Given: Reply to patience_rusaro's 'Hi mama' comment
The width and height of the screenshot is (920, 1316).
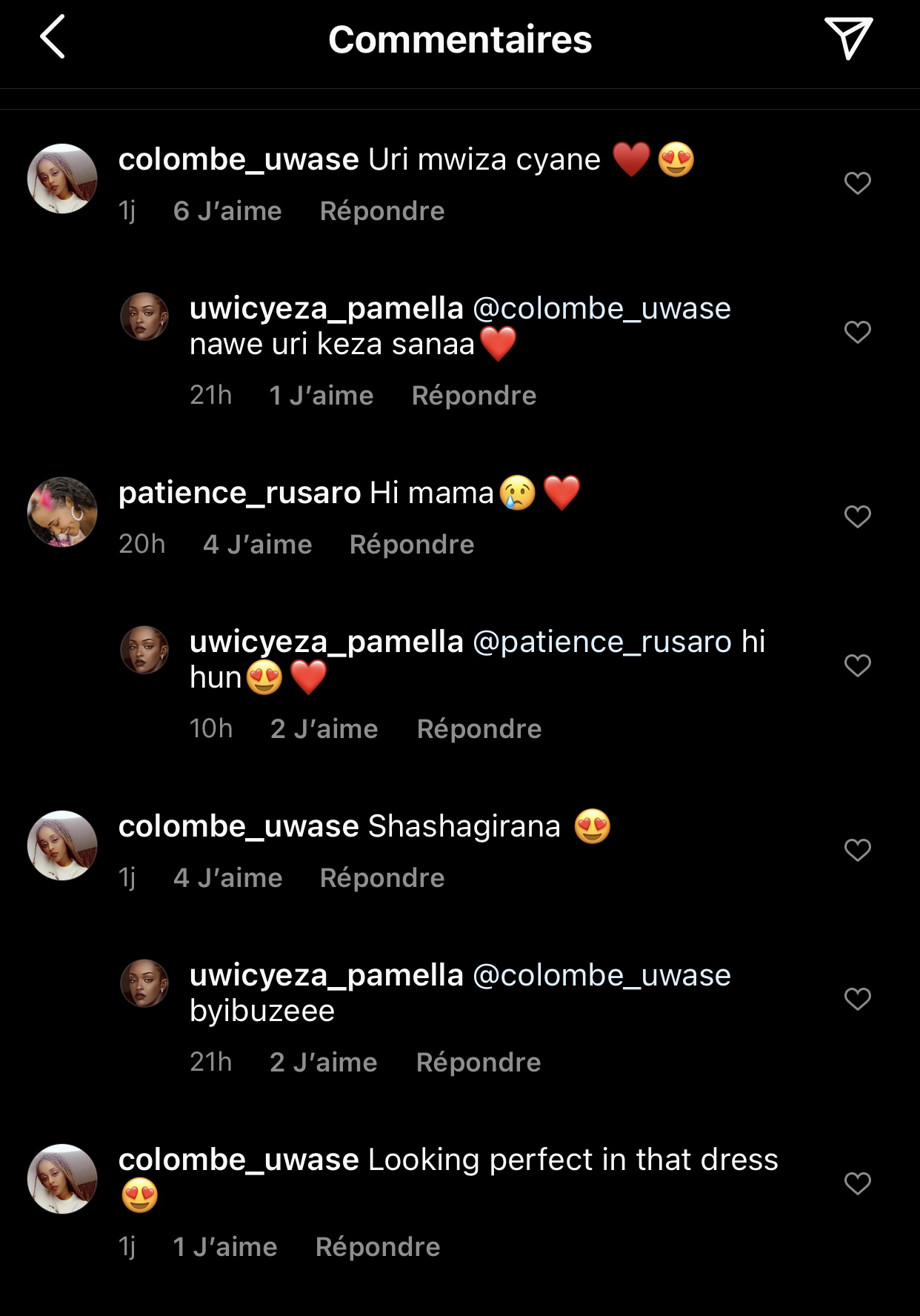Looking at the screenshot, I should tap(411, 545).
